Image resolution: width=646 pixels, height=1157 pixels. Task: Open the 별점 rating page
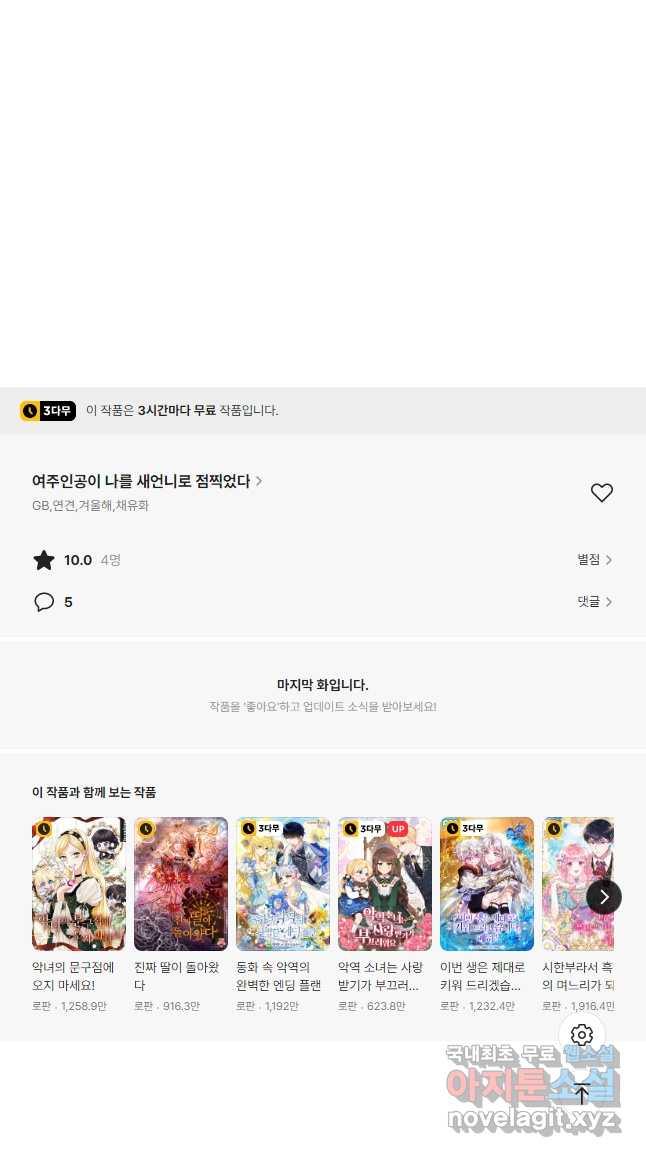click(594, 560)
